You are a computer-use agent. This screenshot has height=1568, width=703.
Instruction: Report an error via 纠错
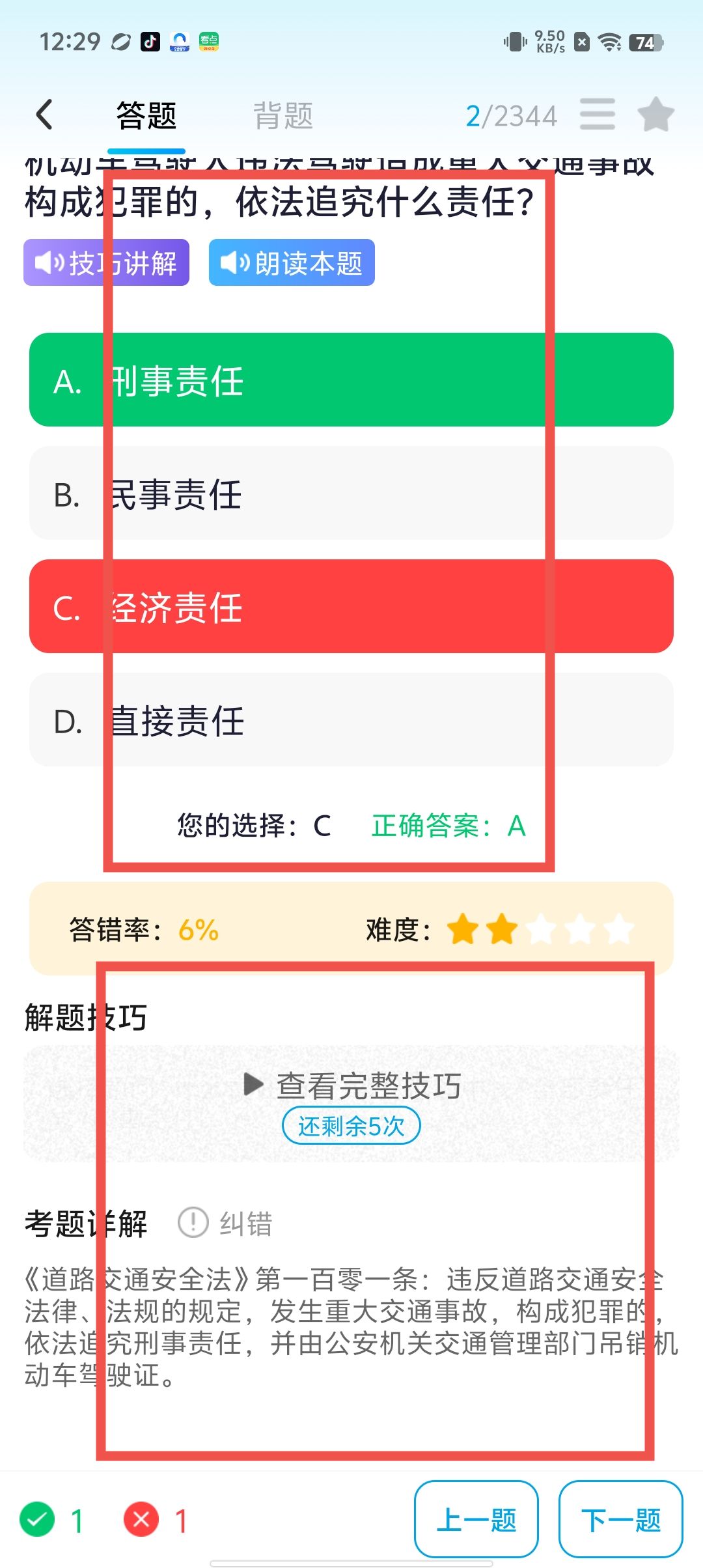pos(226,1223)
